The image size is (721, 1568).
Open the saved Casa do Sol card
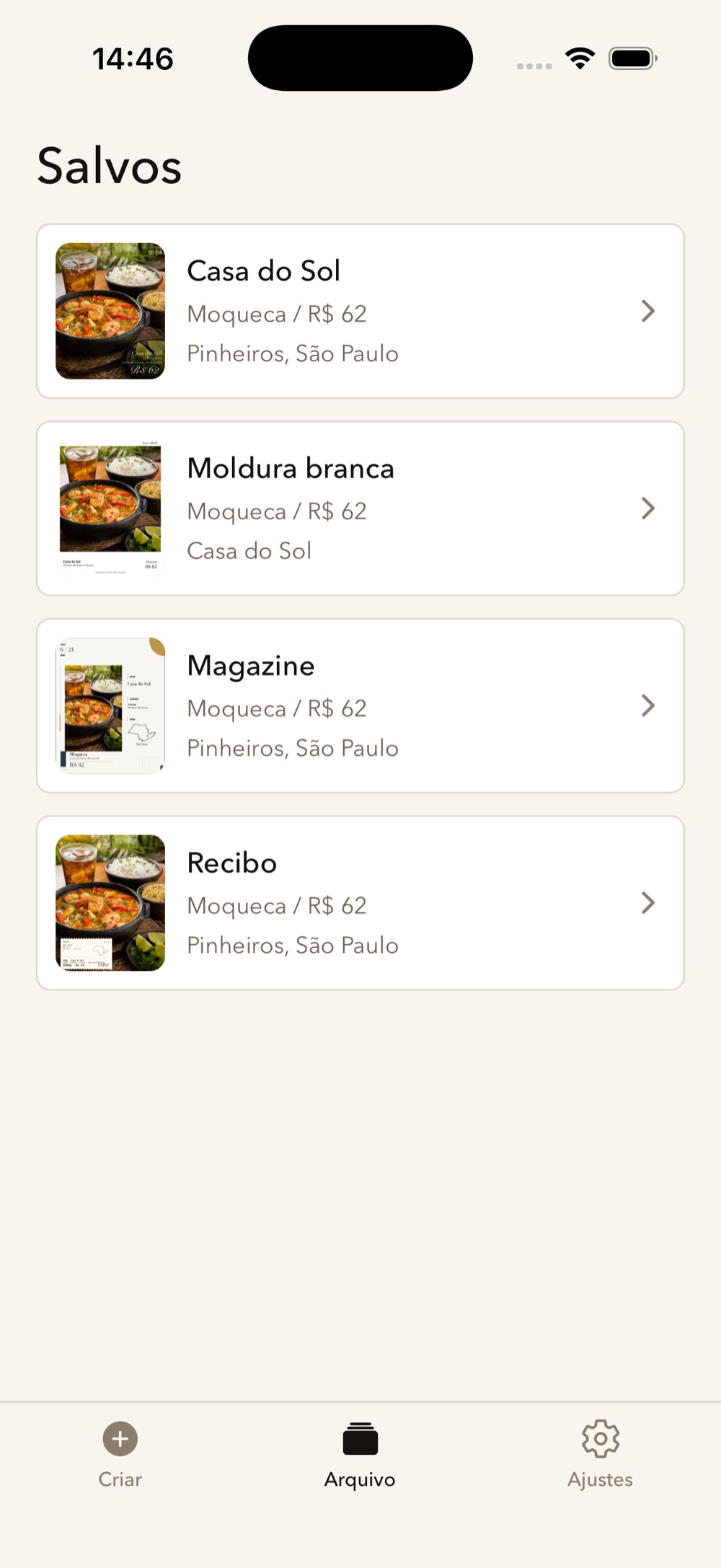pyautogui.click(x=360, y=311)
